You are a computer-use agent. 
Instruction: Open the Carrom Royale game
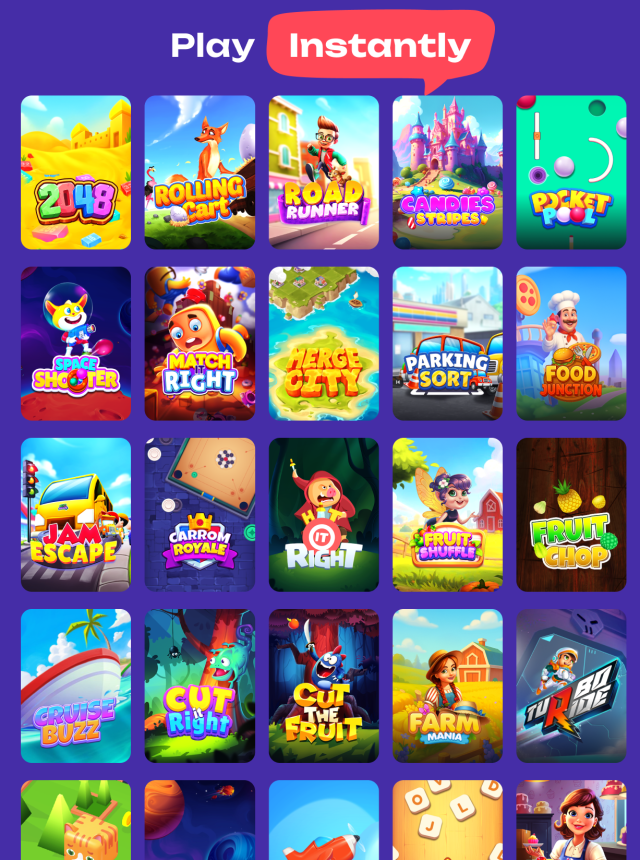click(x=200, y=514)
